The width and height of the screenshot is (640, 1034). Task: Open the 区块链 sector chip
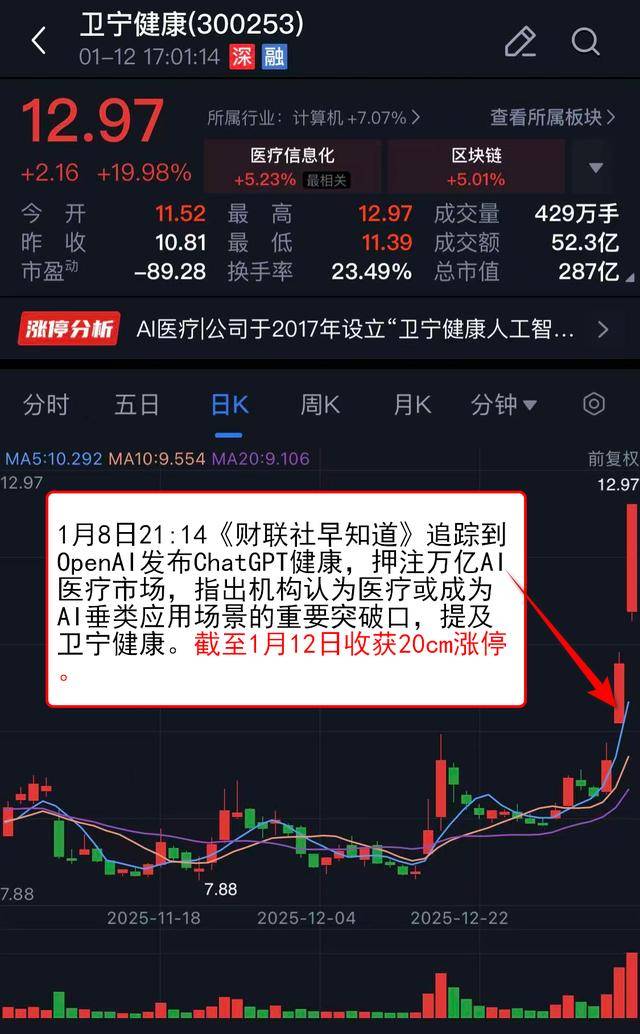[x=476, y=166]
